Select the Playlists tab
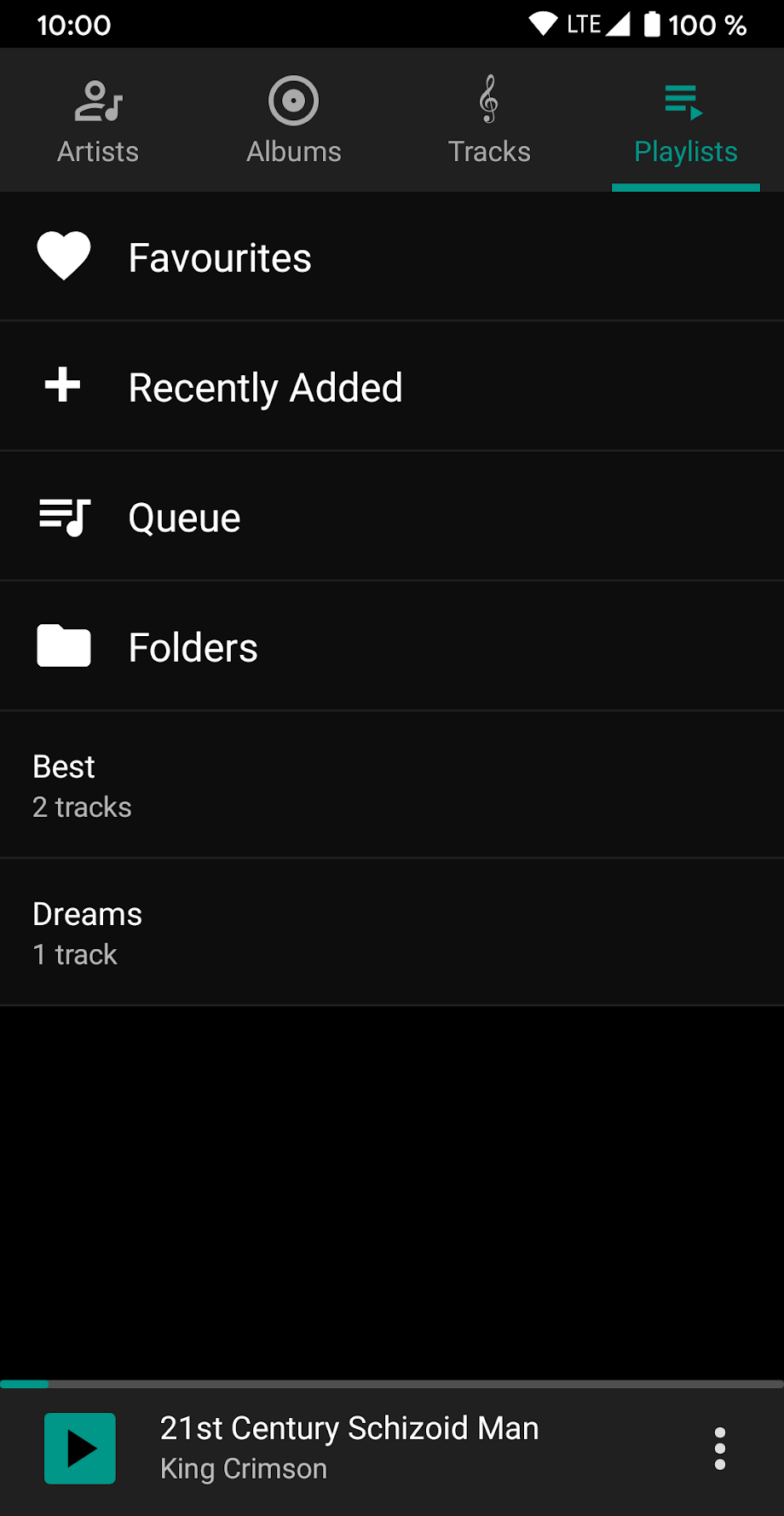 [685, 121]
